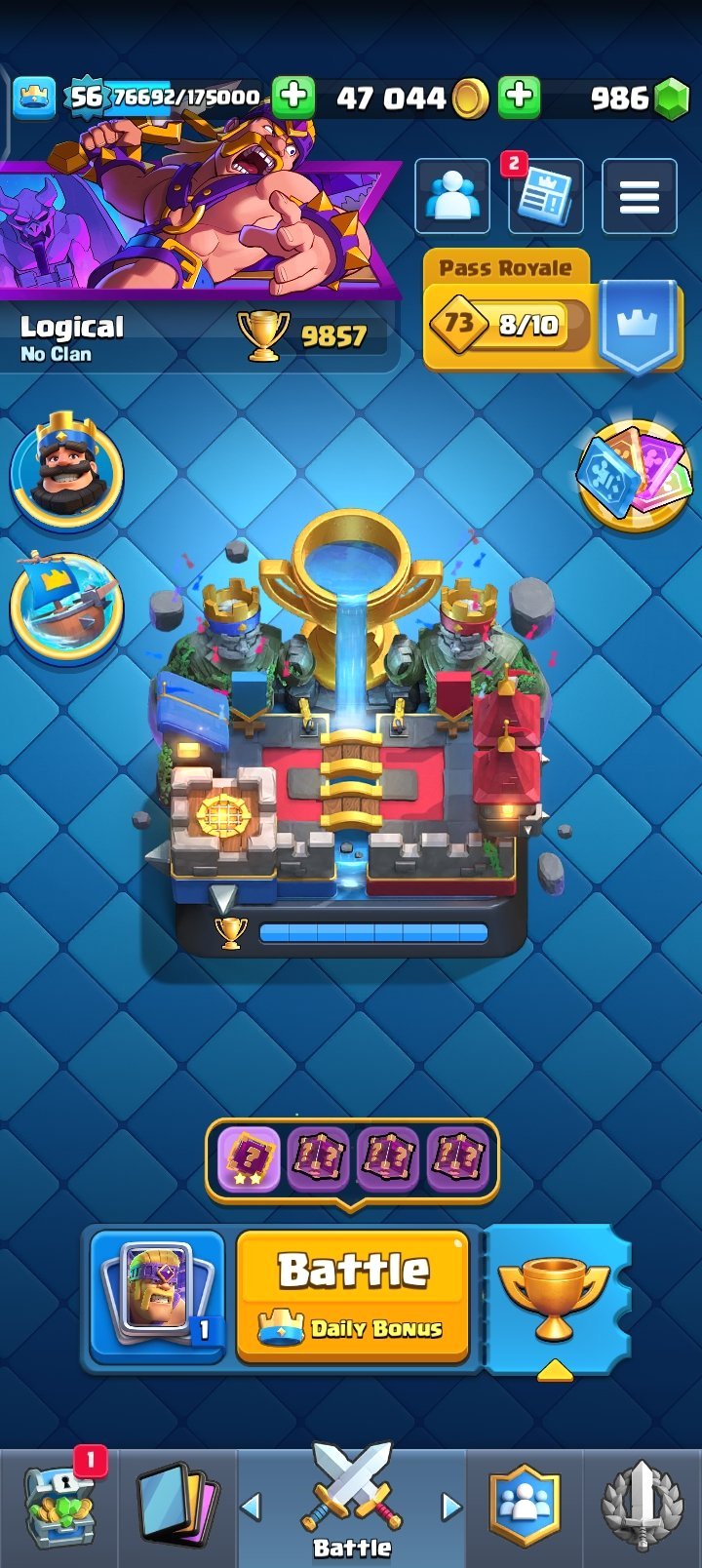Open the card collection bundle icon
This screenshot has width=702, height=1568.
(634, 473)
